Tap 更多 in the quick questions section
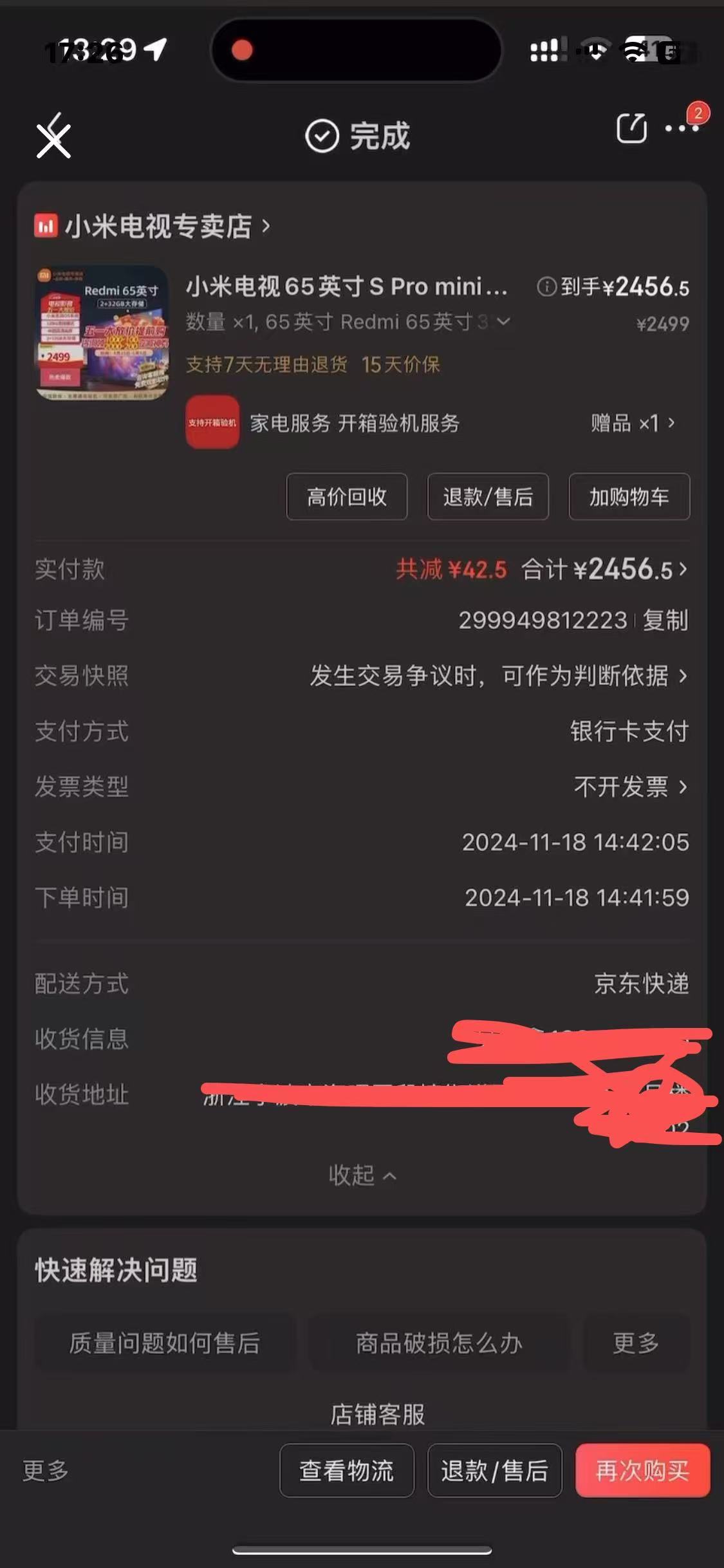Screen dimensions: 724x1568 point(636,1343)
